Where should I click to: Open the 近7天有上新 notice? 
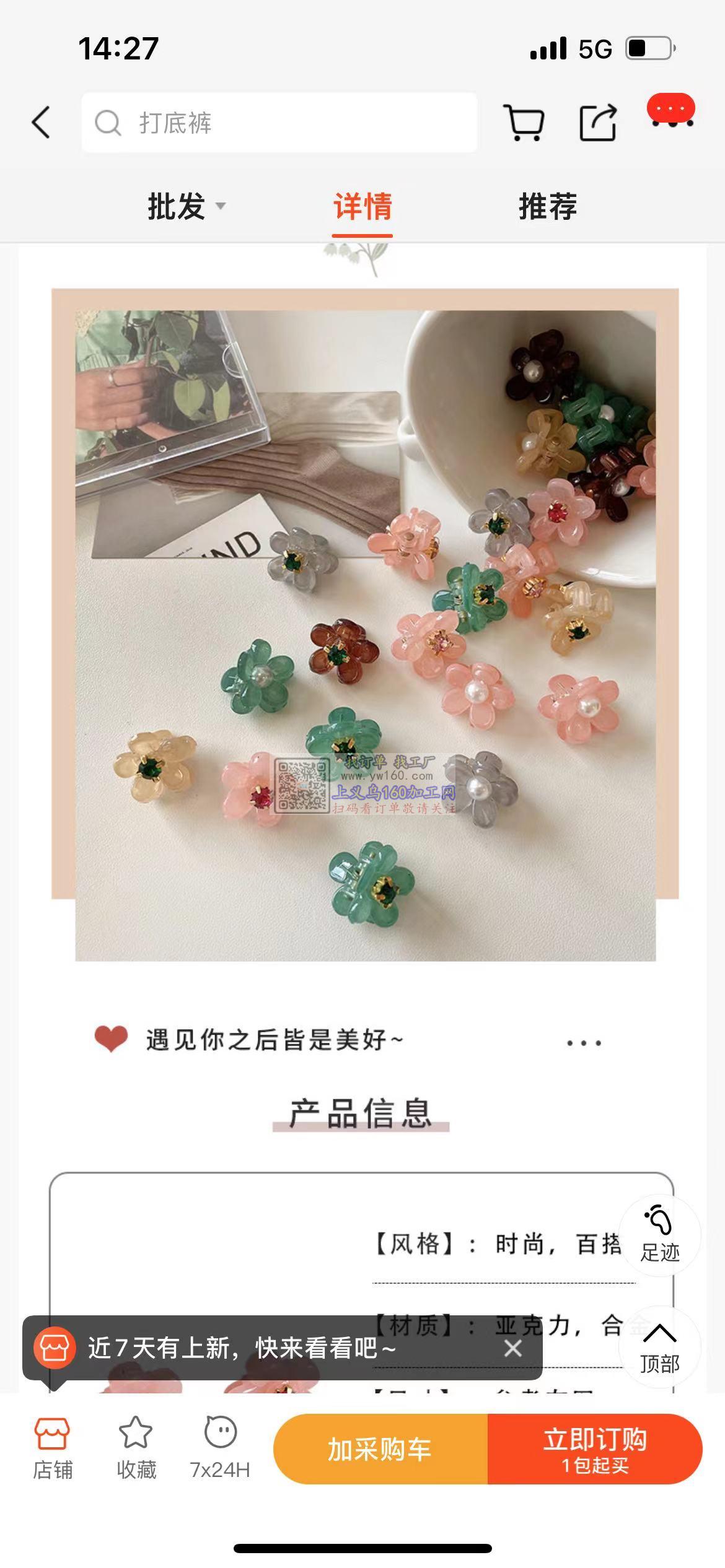click(242, 1348)
